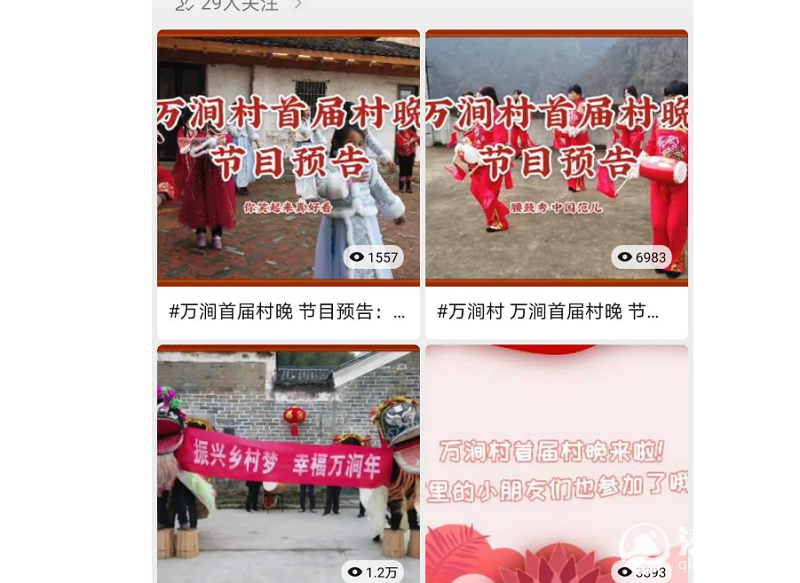Open the video with 6983 views
The height and width of the screenshot is (583, 800).
(x=556, y=160)
